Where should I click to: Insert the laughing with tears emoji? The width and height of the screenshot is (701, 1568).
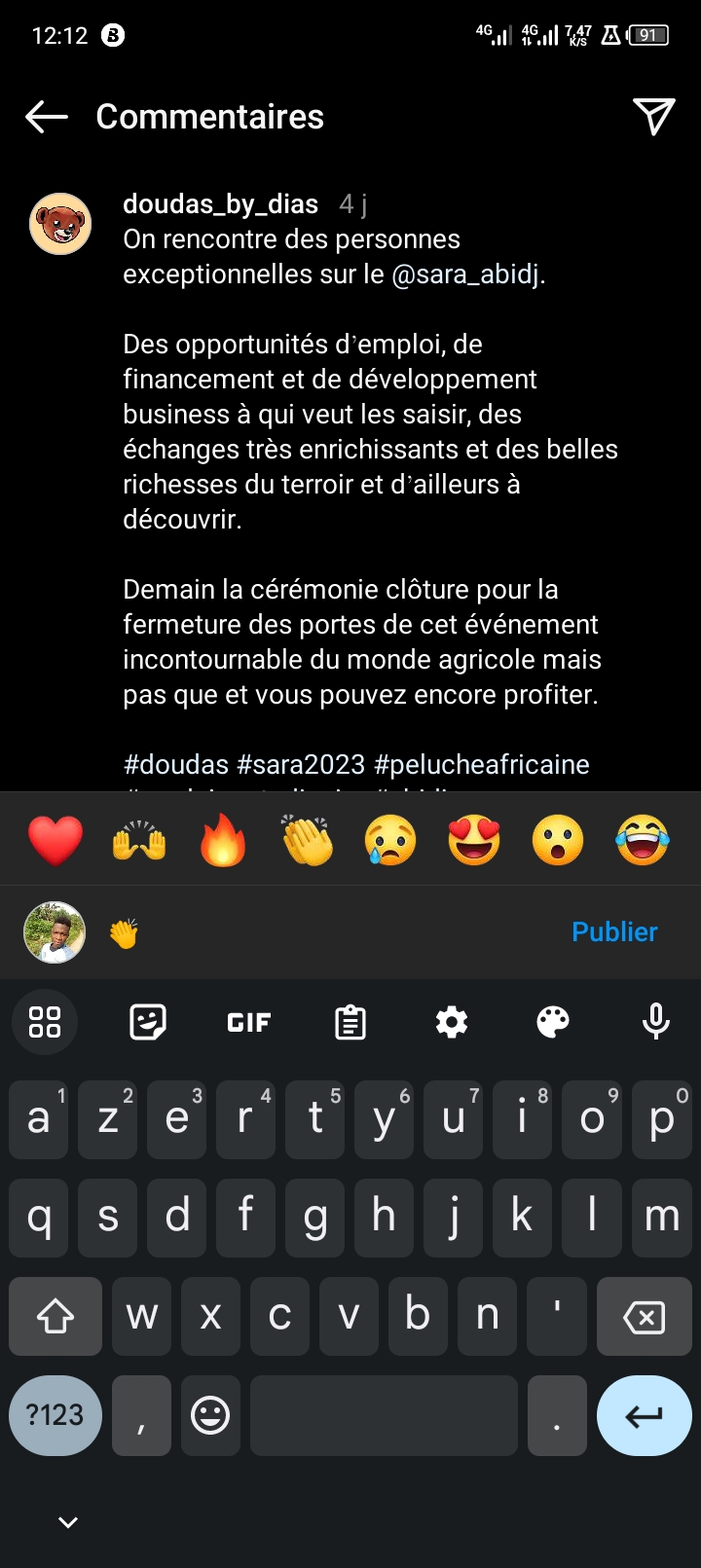point(643,841)
